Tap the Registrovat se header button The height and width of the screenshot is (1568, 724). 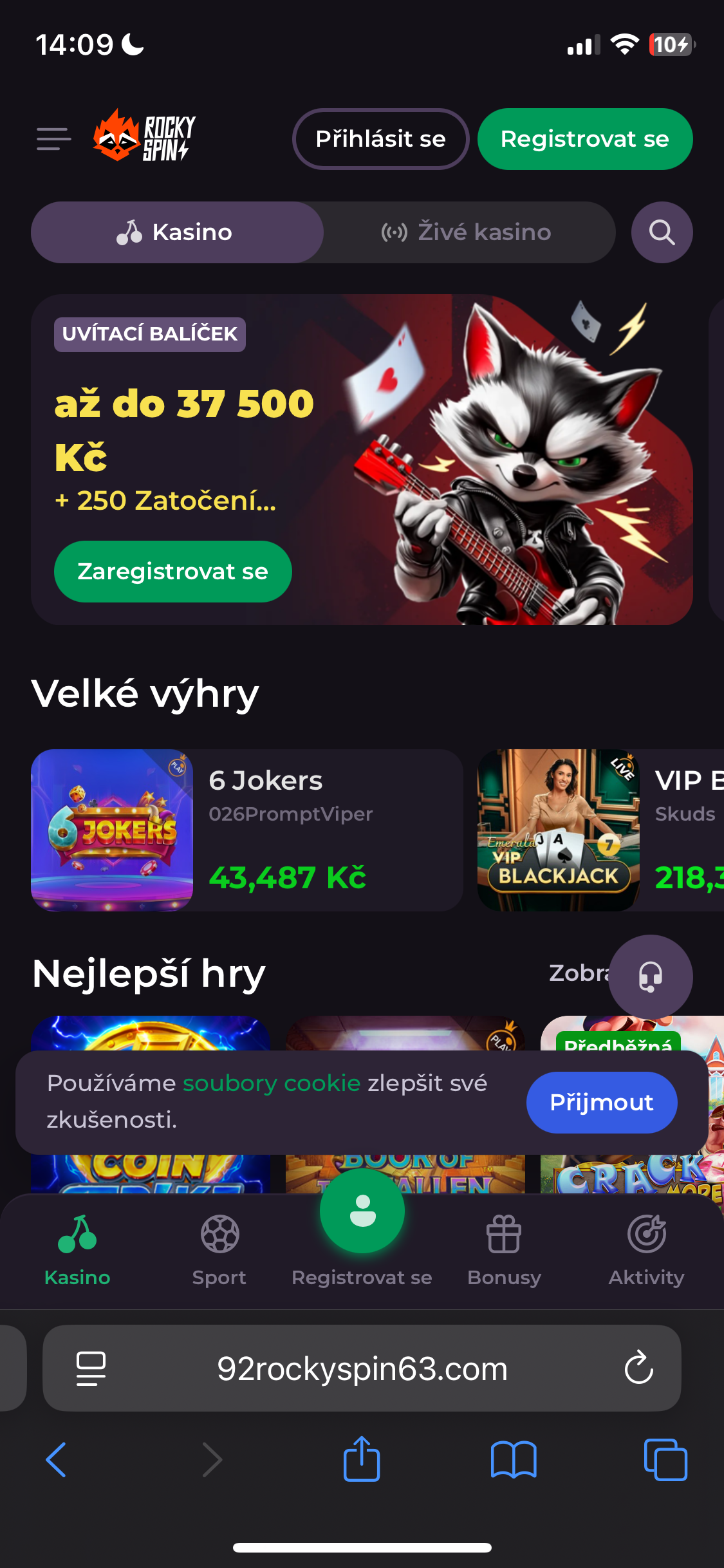coord(584,139)
